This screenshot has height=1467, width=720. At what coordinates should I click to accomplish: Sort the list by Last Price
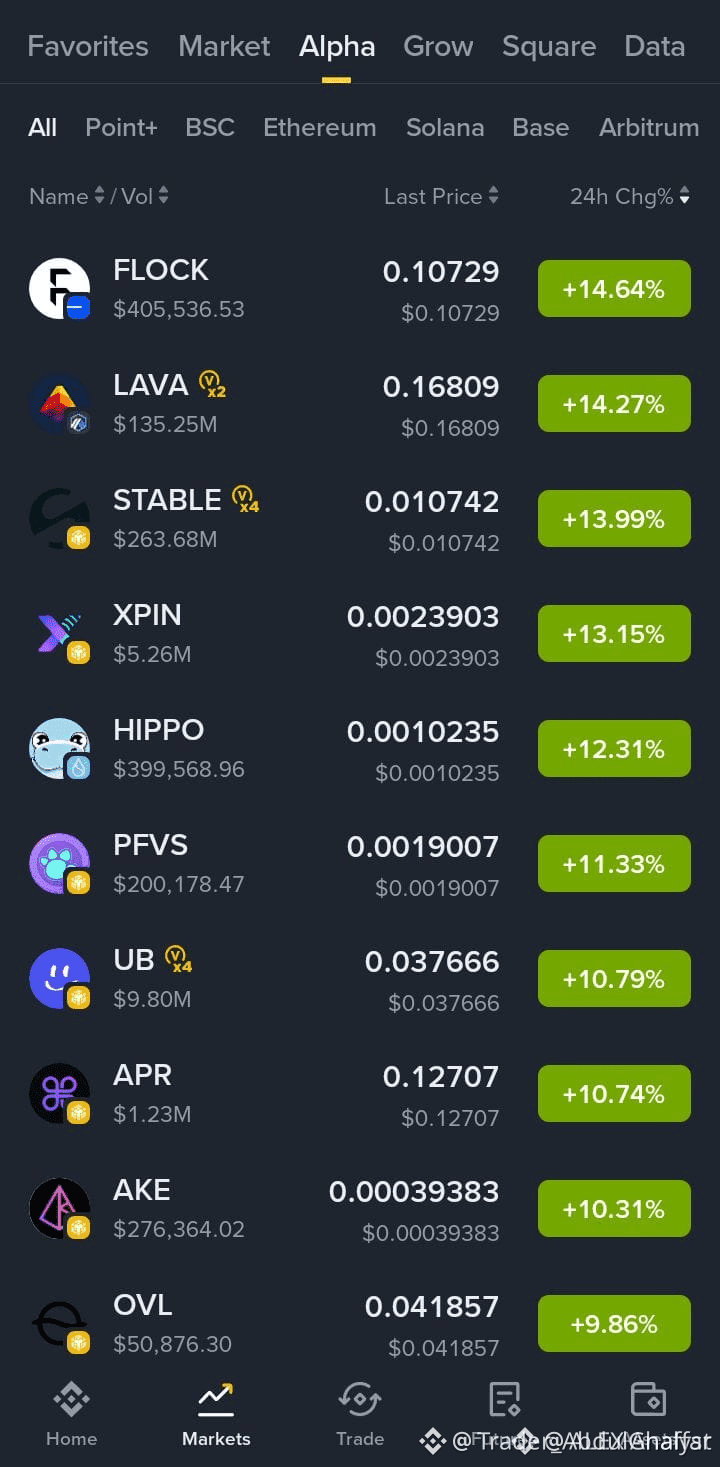coord(441,197)
